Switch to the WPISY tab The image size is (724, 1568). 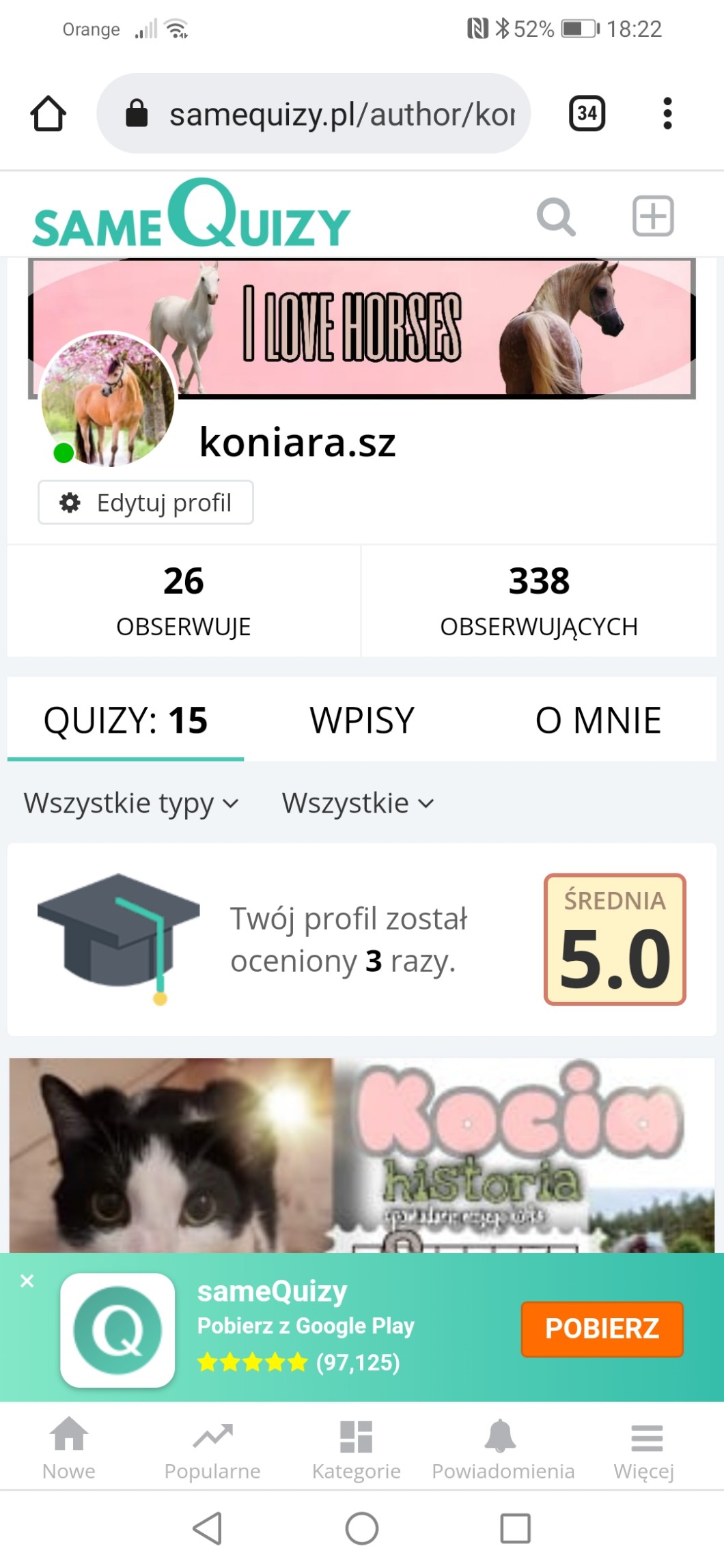click(x=362, y=720)
